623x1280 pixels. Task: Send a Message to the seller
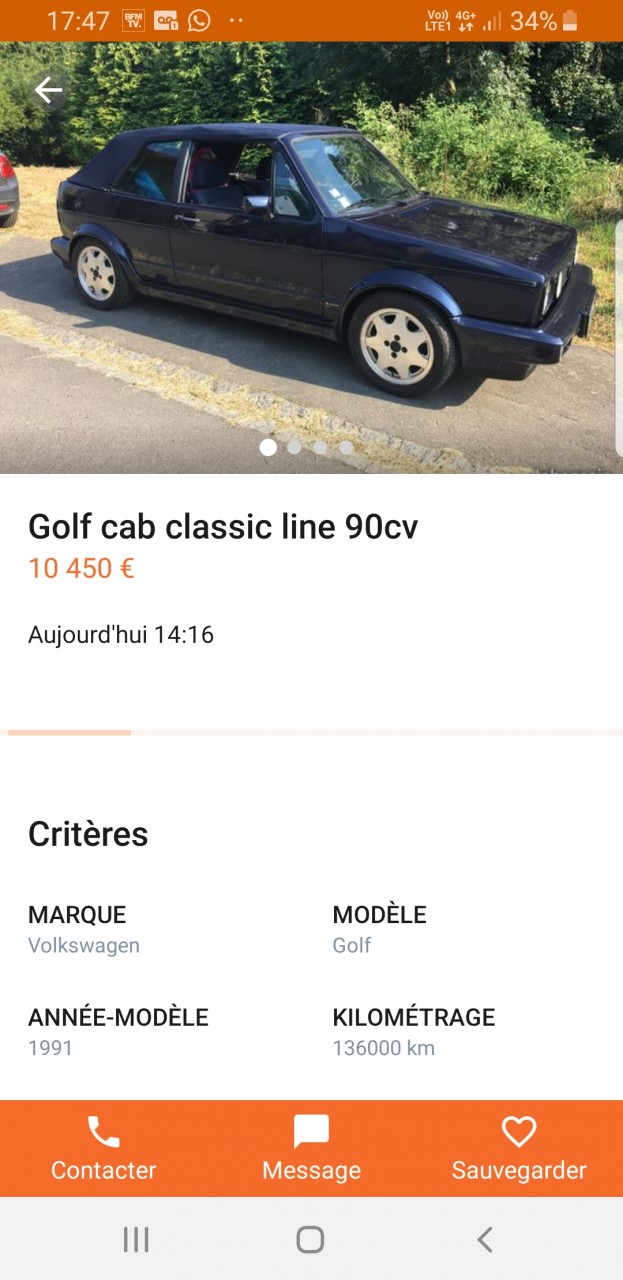[311, 1148]
